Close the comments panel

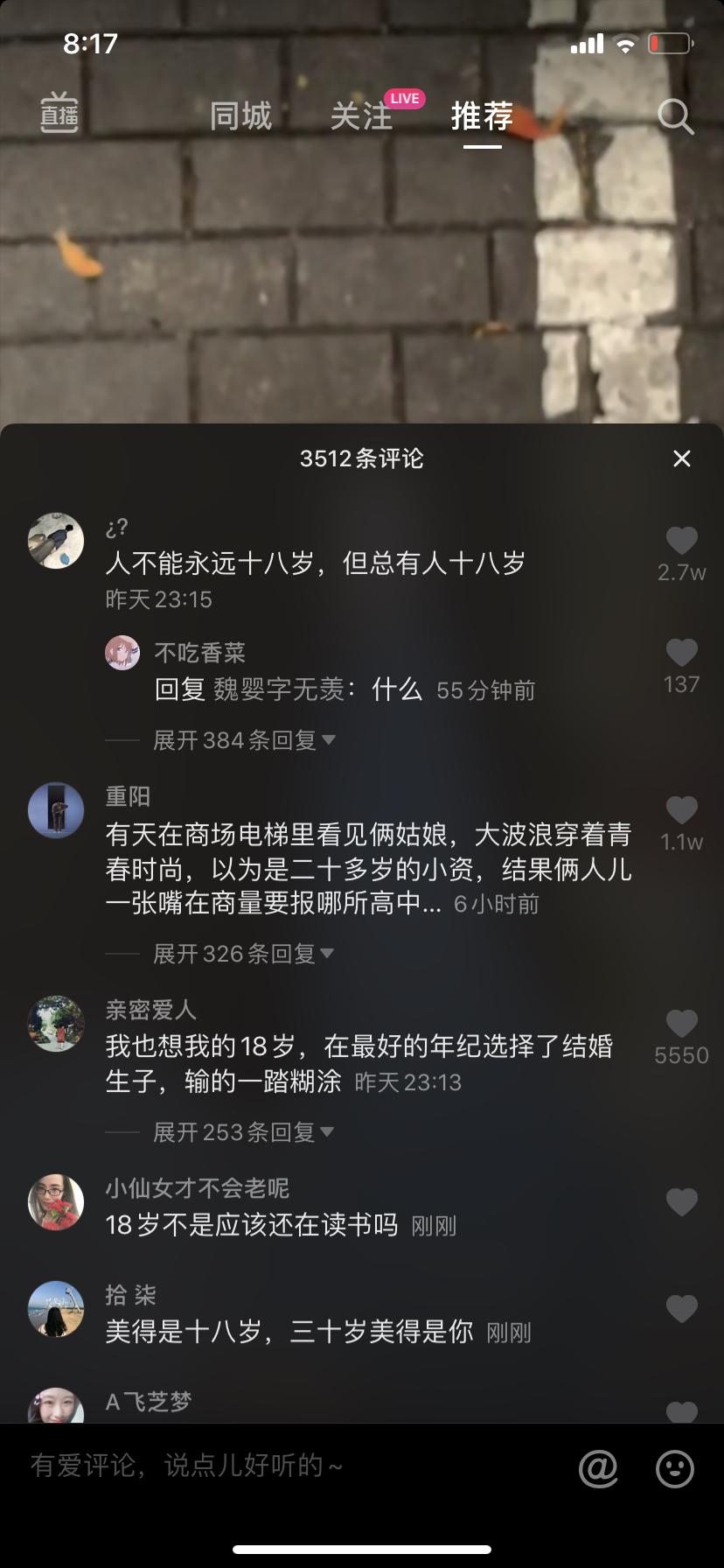point(682,458)
